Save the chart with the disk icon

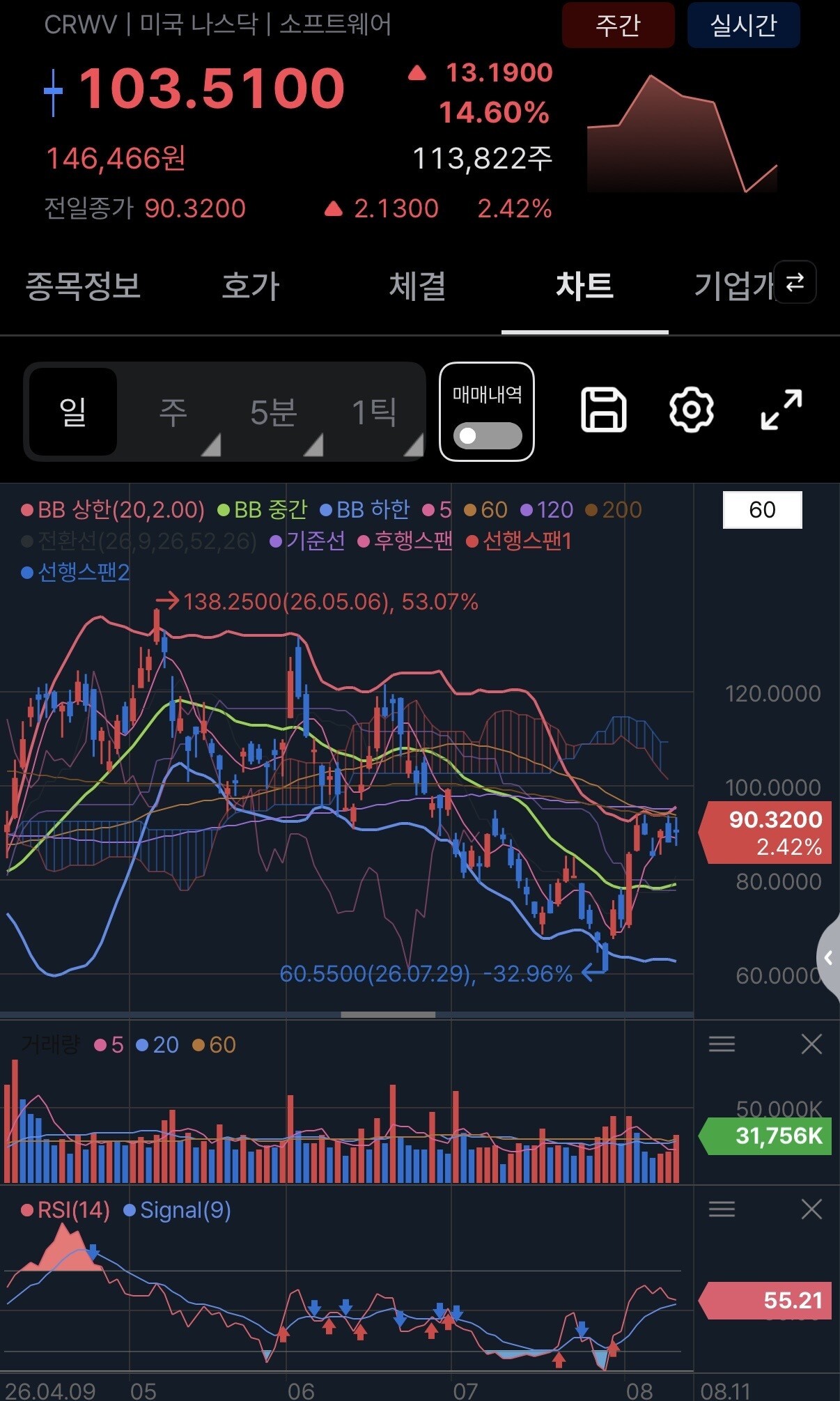[603, 410]
